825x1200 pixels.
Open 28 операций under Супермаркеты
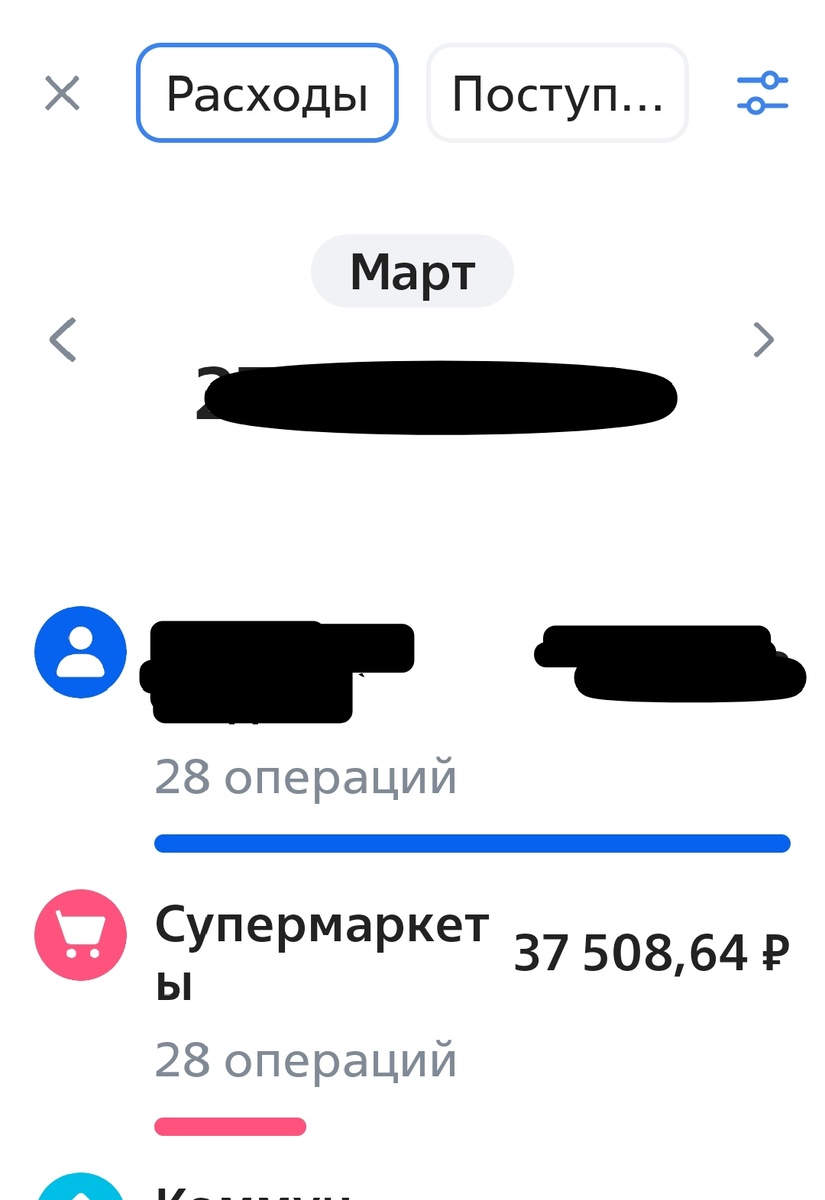pos(307,1060)
